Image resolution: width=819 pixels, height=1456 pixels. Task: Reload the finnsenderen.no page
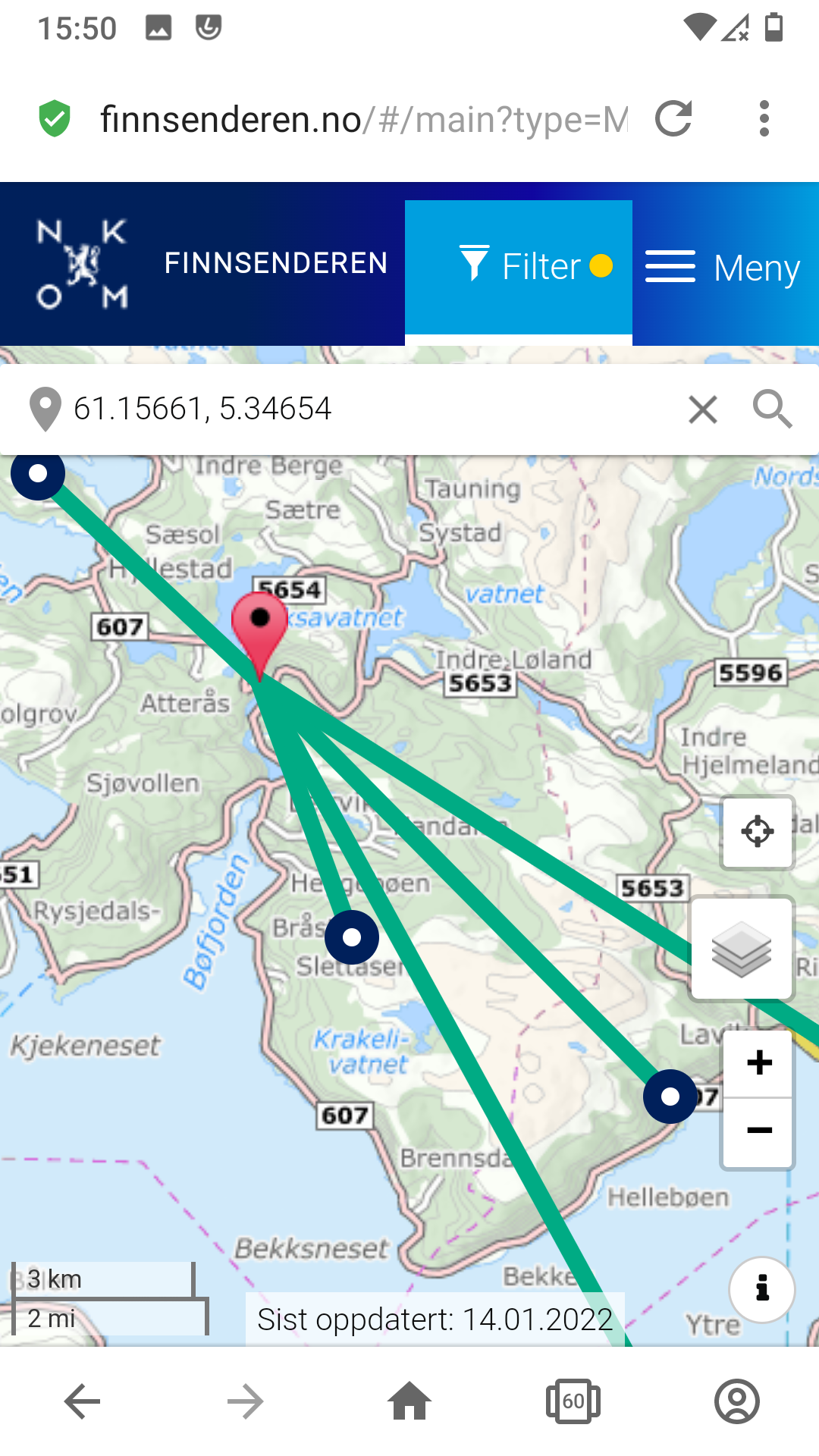(673, 119)
